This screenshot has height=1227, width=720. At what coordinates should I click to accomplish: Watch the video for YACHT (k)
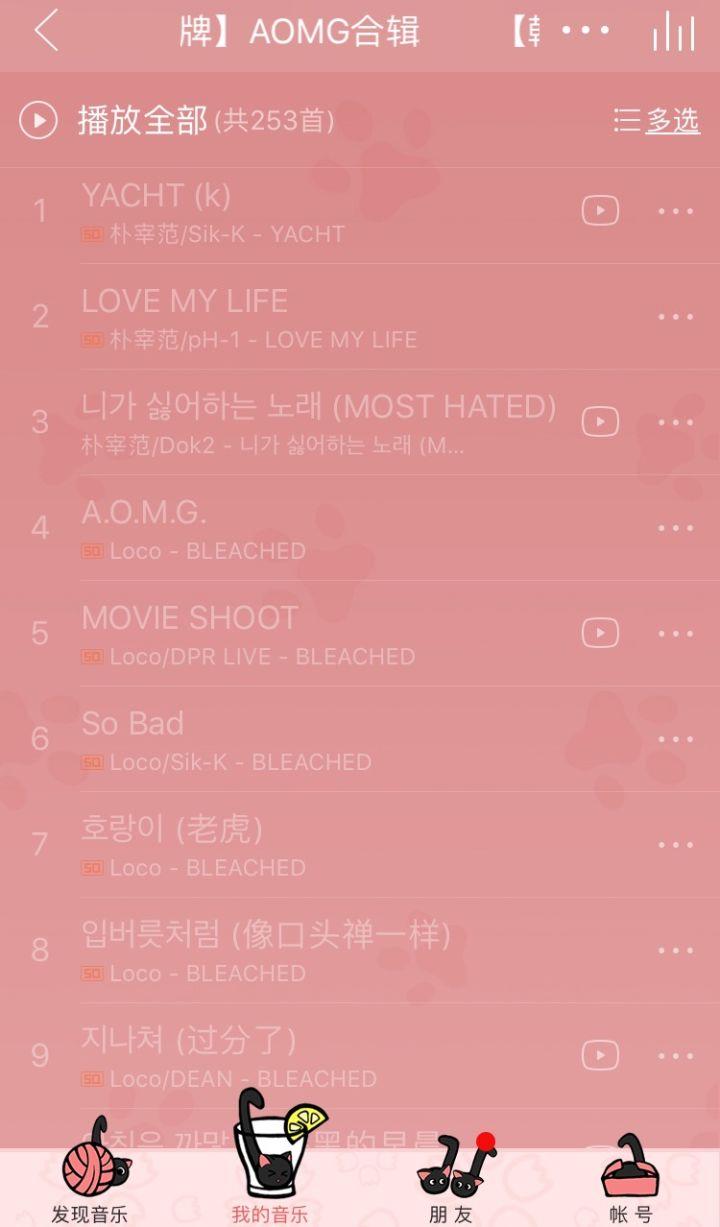click(600, 211)
